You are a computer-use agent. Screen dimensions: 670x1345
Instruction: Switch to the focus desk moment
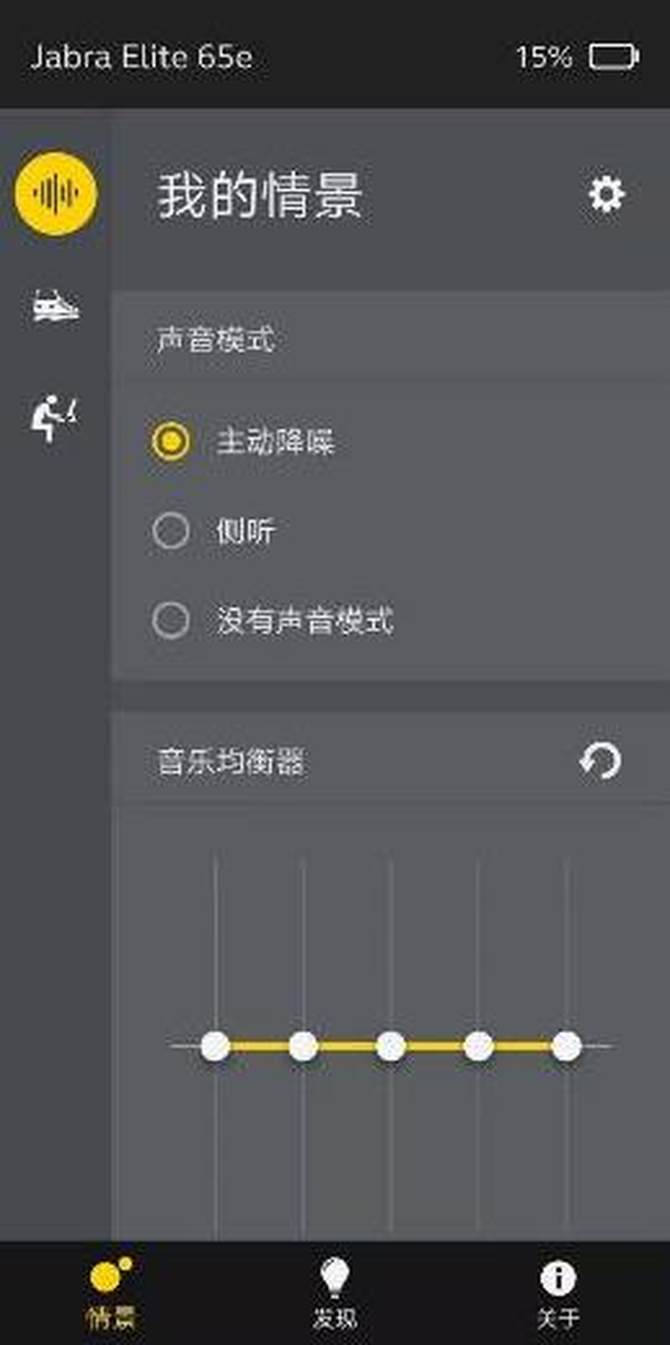(x=55, y=418)
